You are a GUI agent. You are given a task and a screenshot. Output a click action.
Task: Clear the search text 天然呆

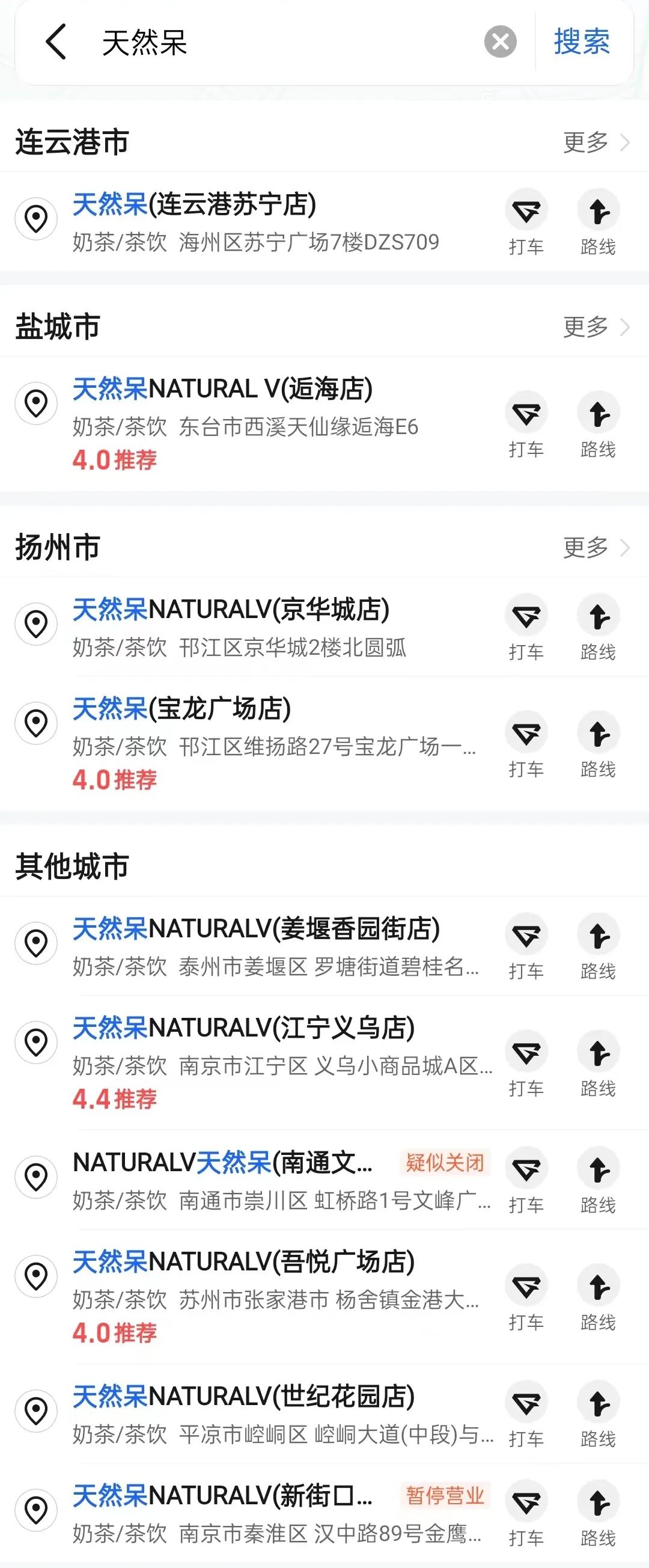coord(500,42)
